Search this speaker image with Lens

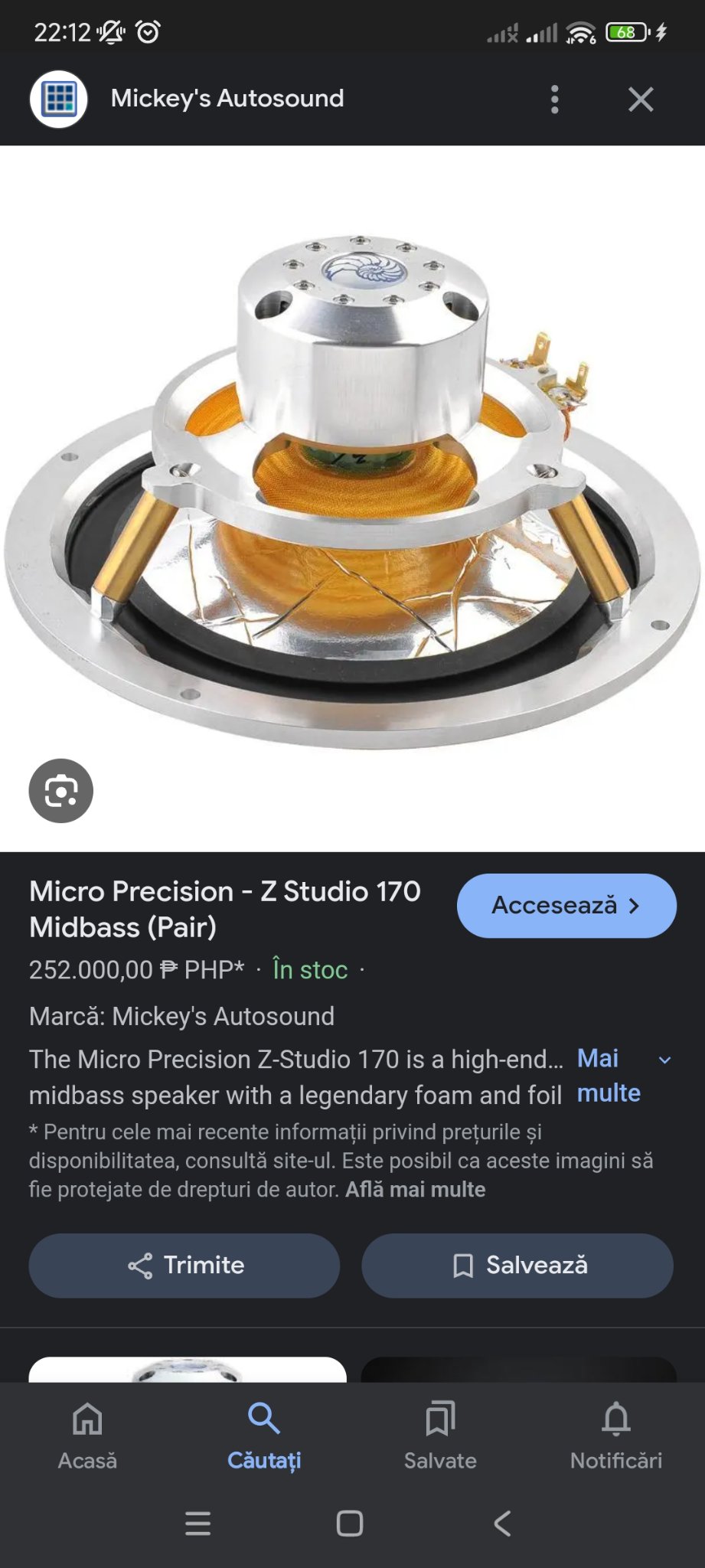pos(61,791)
